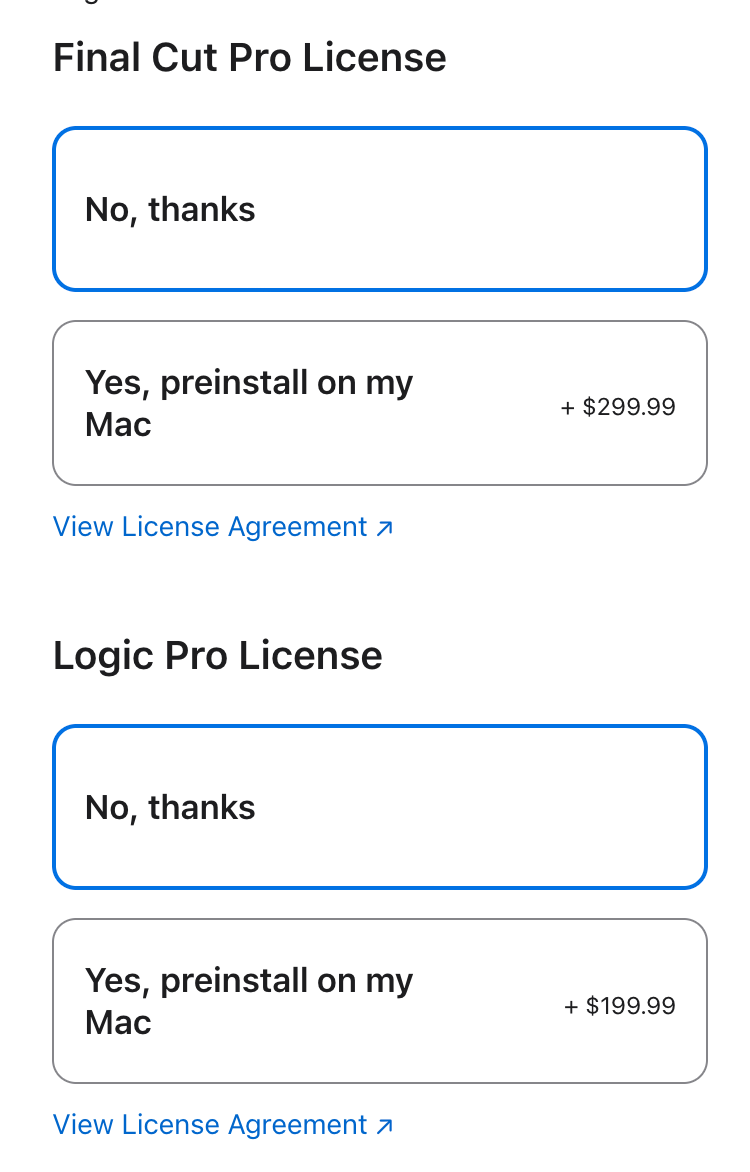View License Agreement for Final Cut Pro
The image size is (750, 1172).
tap(222, 527)
